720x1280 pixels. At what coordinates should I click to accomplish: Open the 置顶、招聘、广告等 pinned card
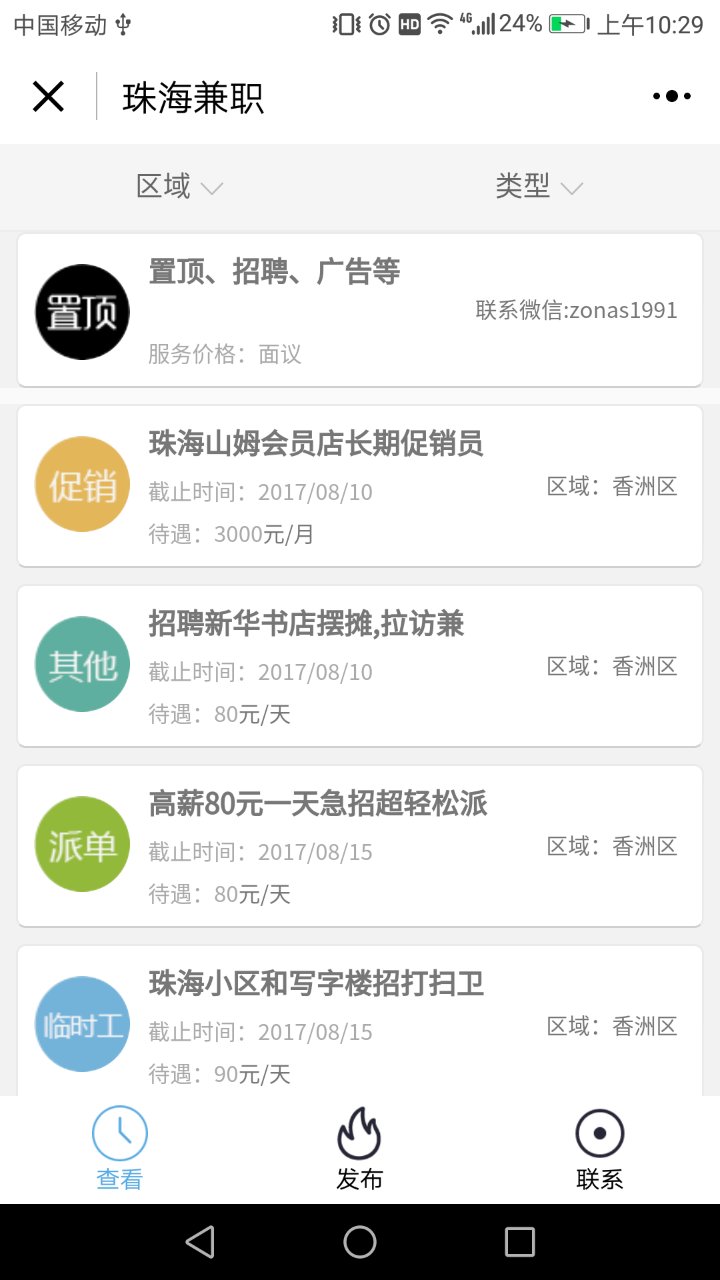coord(360,310)
